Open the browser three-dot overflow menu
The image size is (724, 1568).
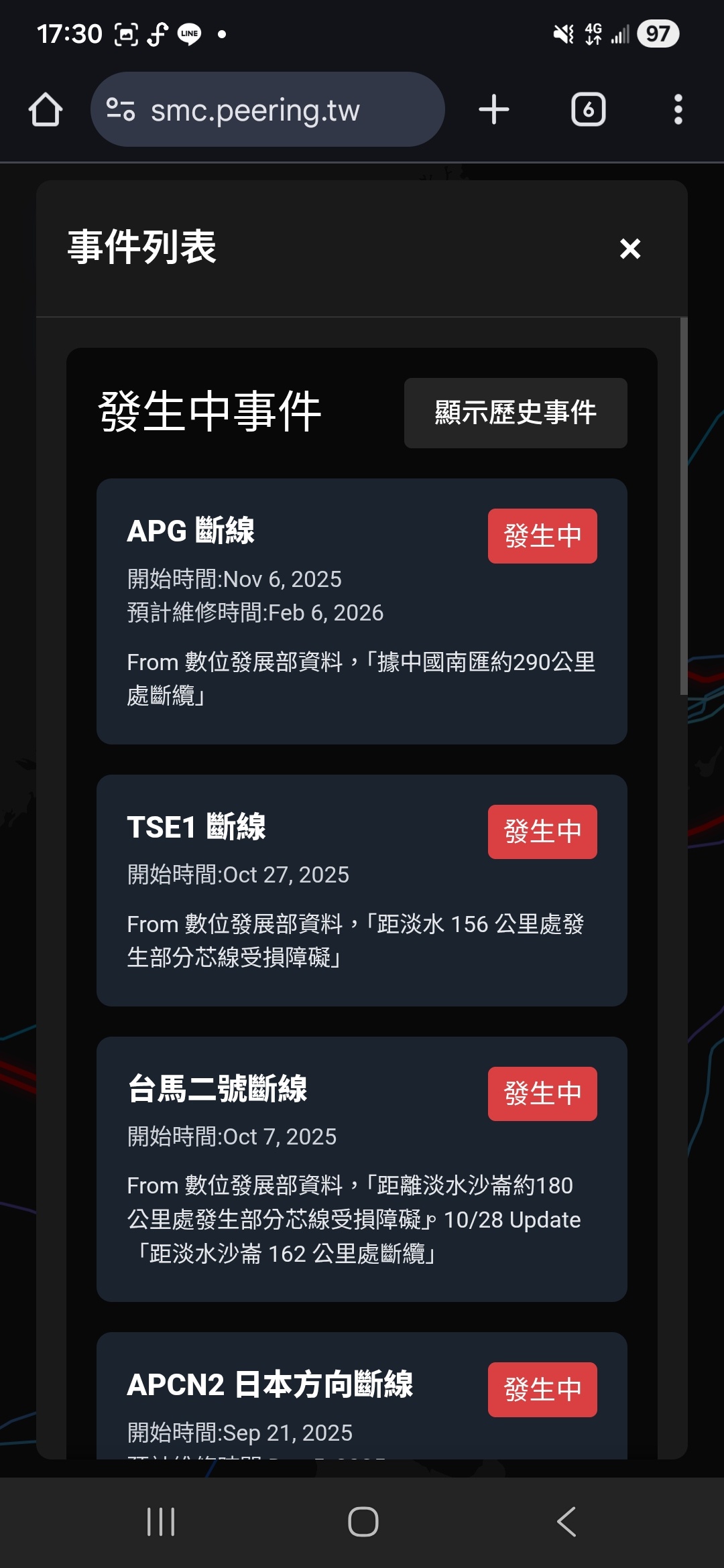pyautogui.click(x=677, y=109)
